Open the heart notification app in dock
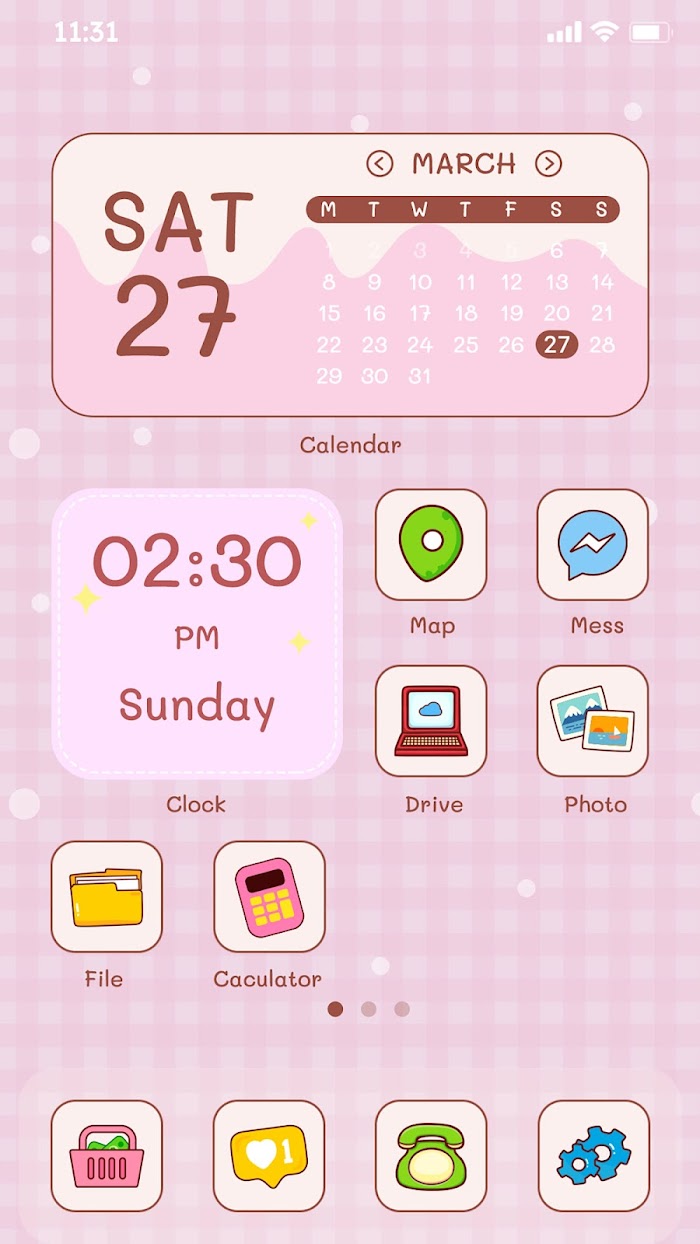The image size is (700, 1244). (269, 1156)
